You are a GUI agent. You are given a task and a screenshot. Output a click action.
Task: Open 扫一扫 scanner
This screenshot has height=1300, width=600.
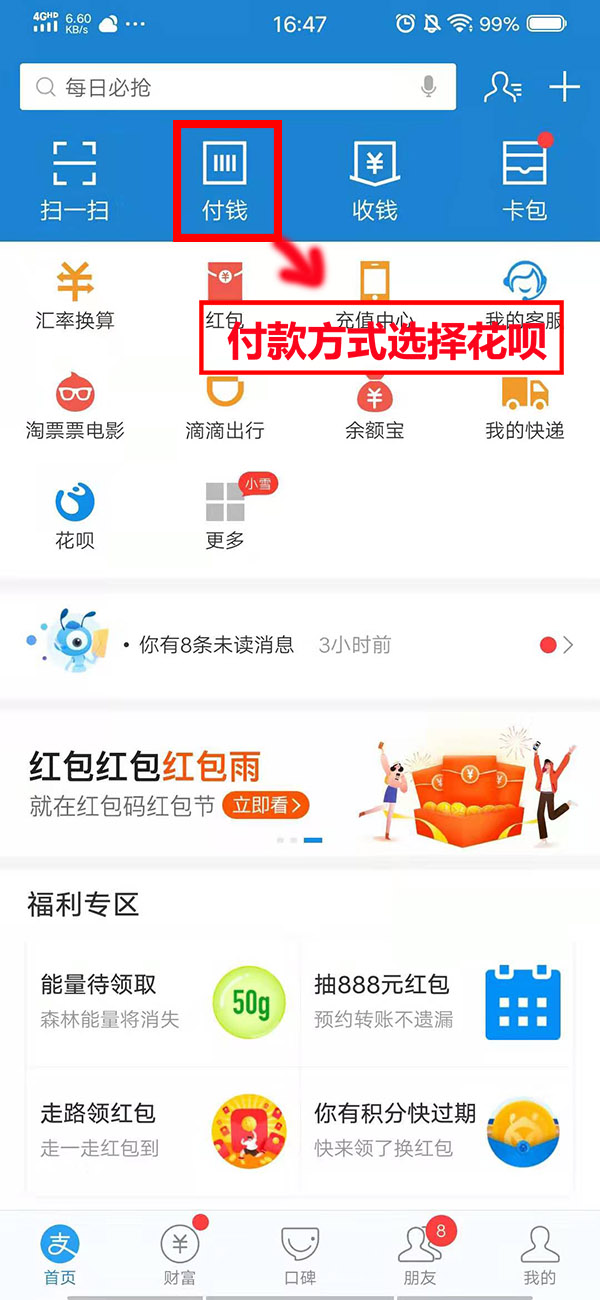(74, 180)
